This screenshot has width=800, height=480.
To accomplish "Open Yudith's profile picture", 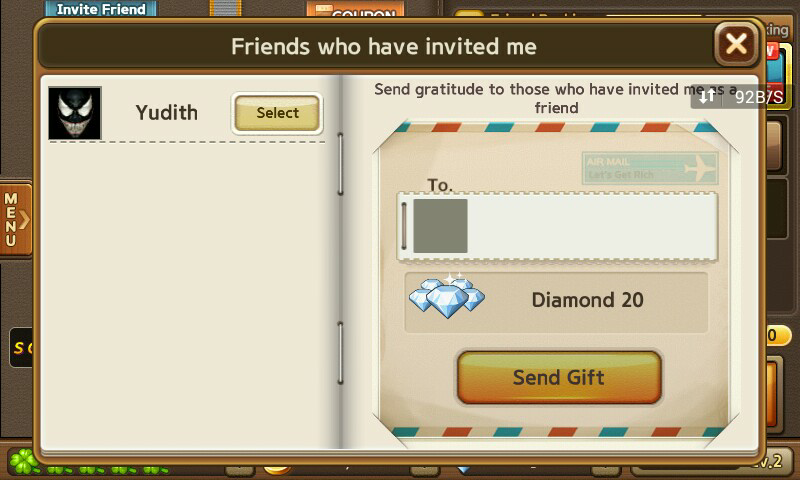I will [x=75, y=113].
